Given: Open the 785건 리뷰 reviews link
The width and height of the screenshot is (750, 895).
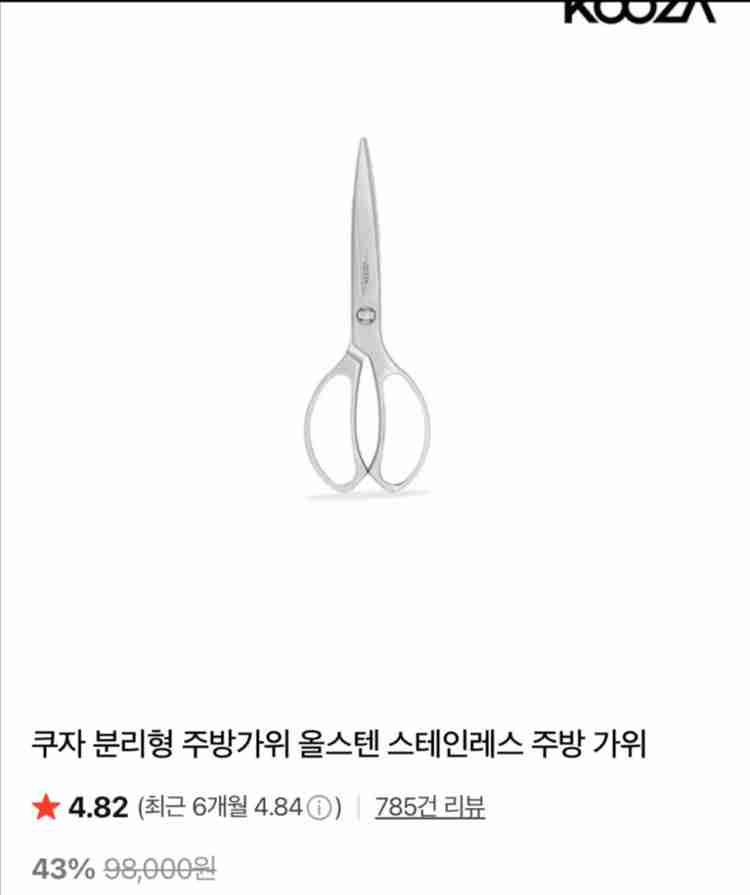Looking at the screenshot, I should pyautogui.click(x=430, y=807).
